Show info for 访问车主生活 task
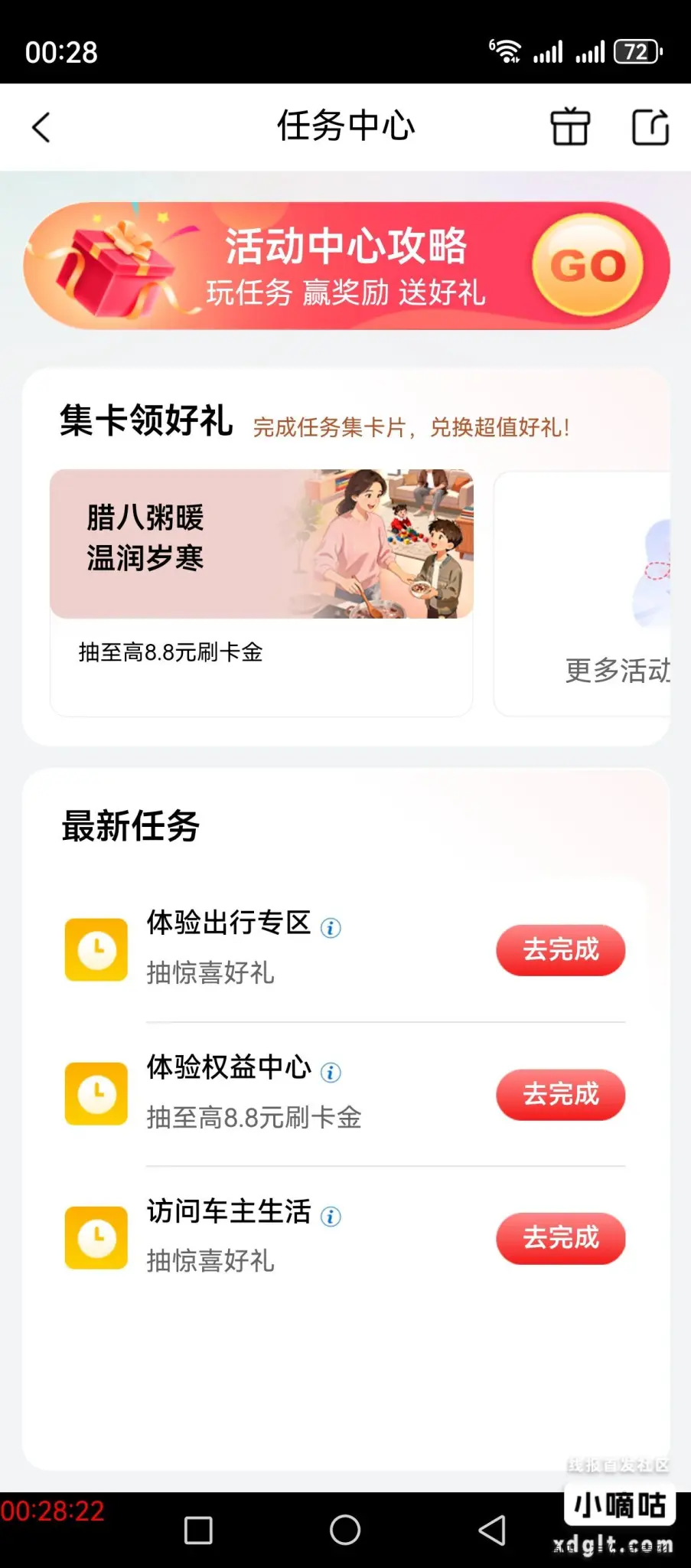The width and height of the screenshot is (691, 1568). coord(331,1216)
